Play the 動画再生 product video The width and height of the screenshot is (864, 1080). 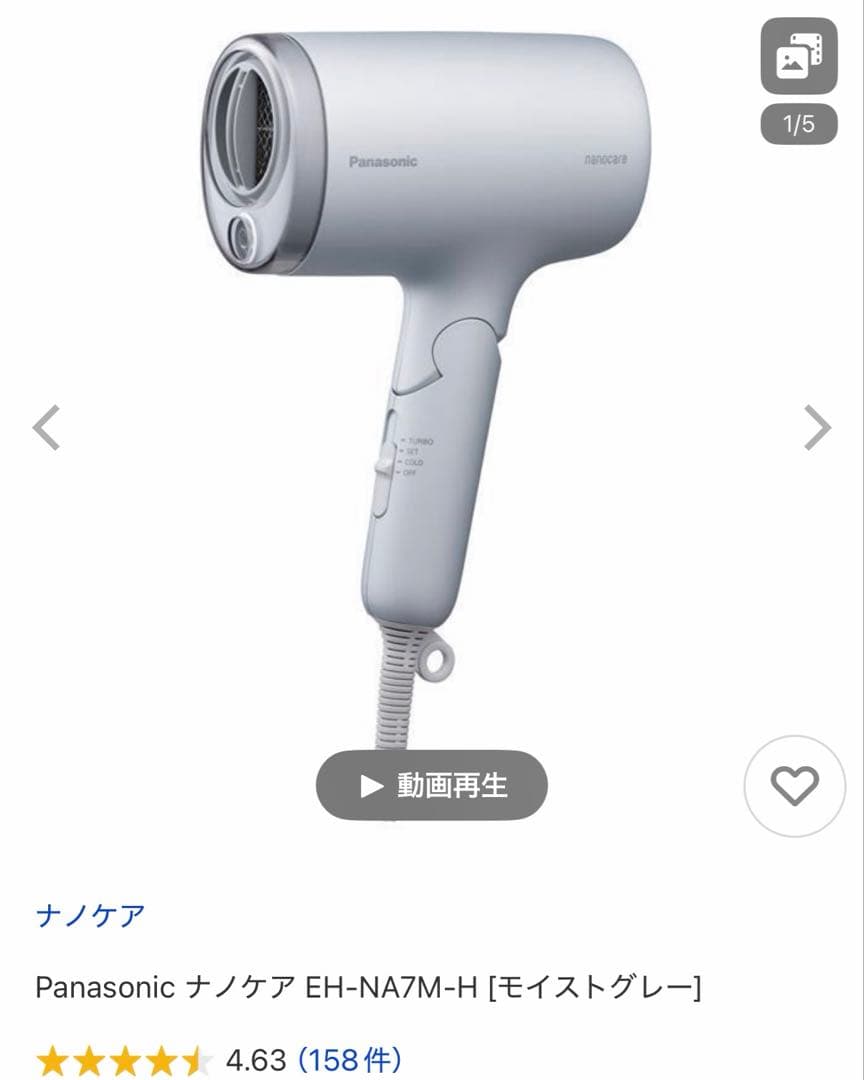click(x=432, y=786)
